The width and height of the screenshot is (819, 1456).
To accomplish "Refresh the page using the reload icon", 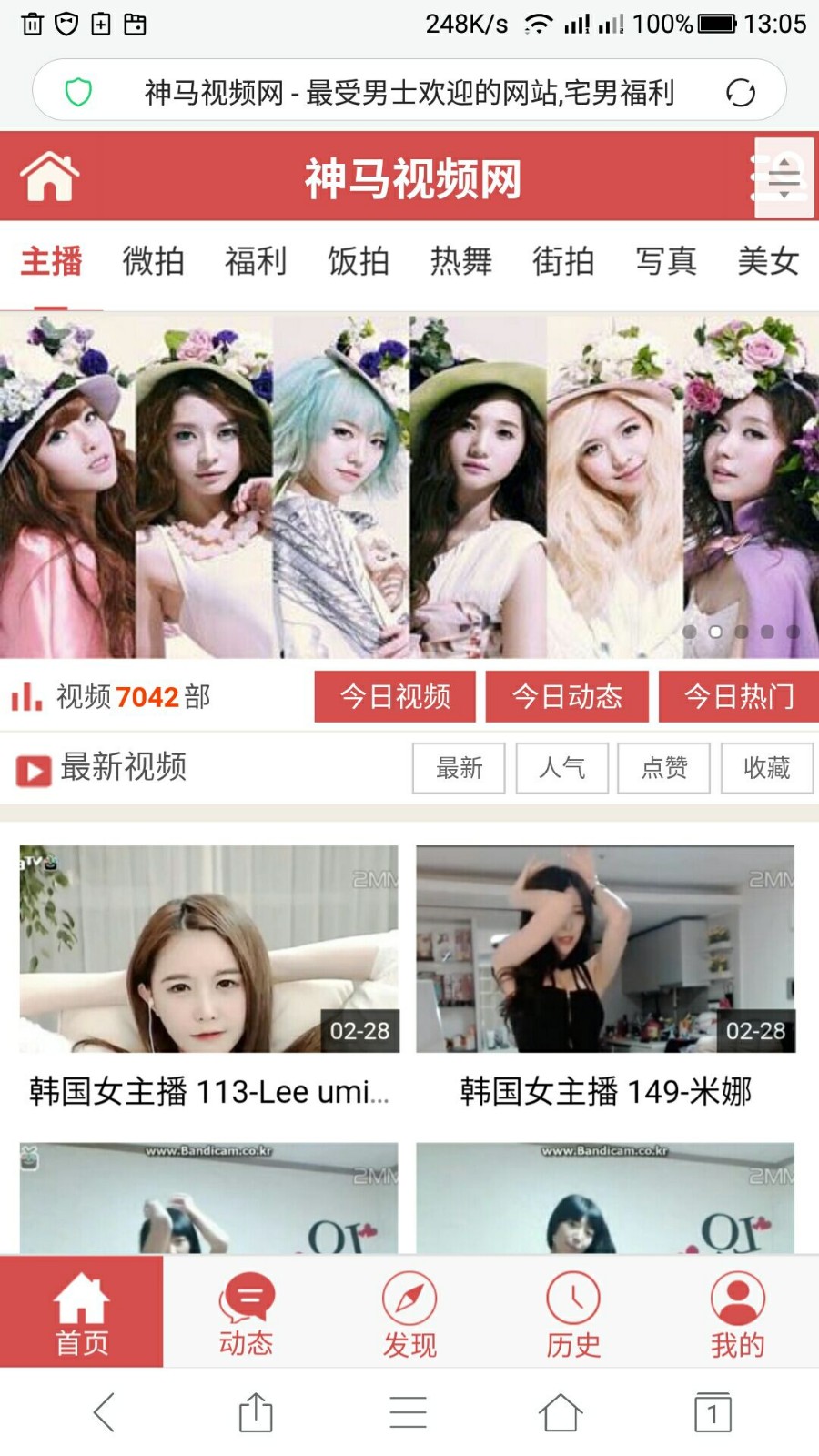I will coord(739,91).
